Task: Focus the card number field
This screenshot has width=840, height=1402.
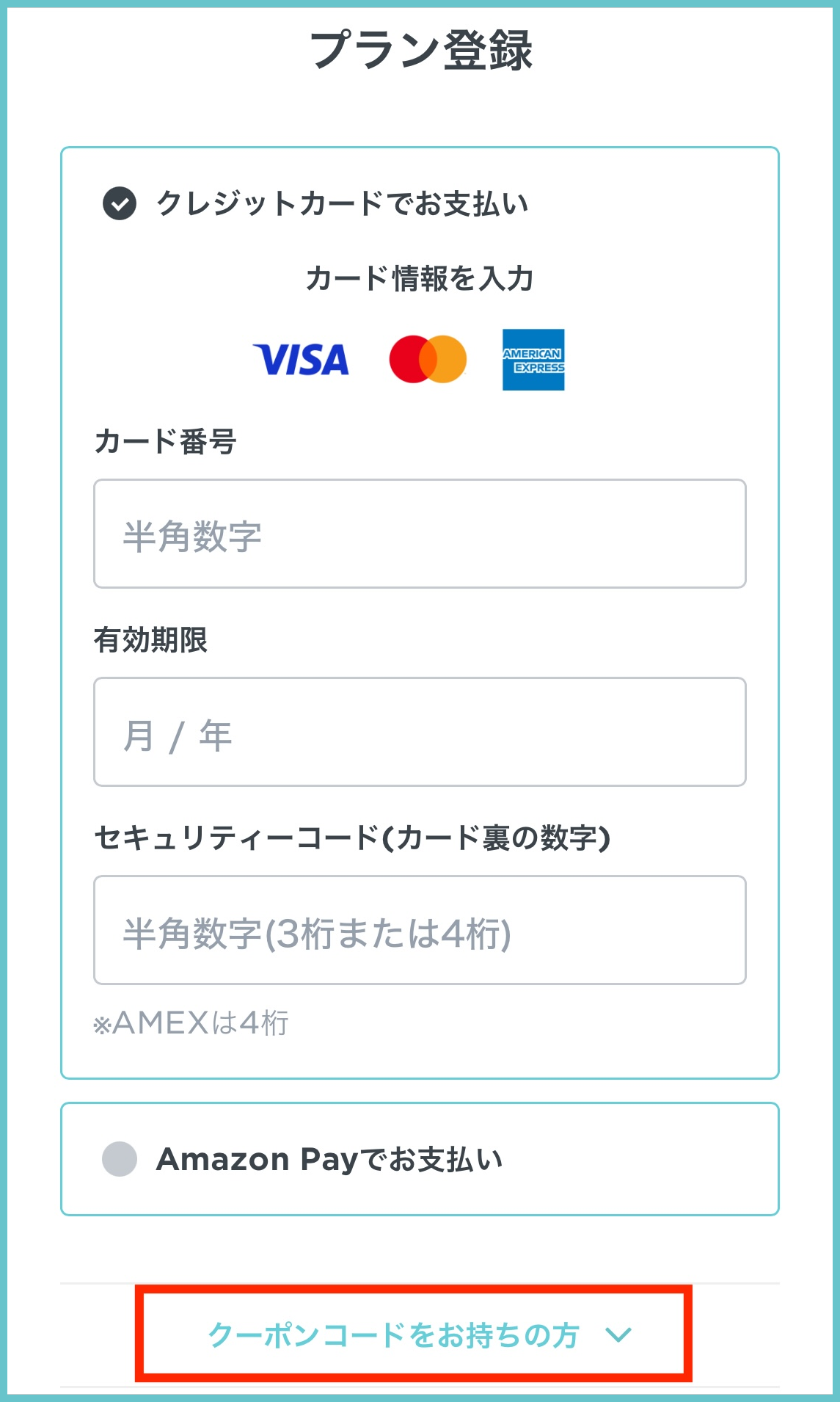Action: [x=420, y=534]
